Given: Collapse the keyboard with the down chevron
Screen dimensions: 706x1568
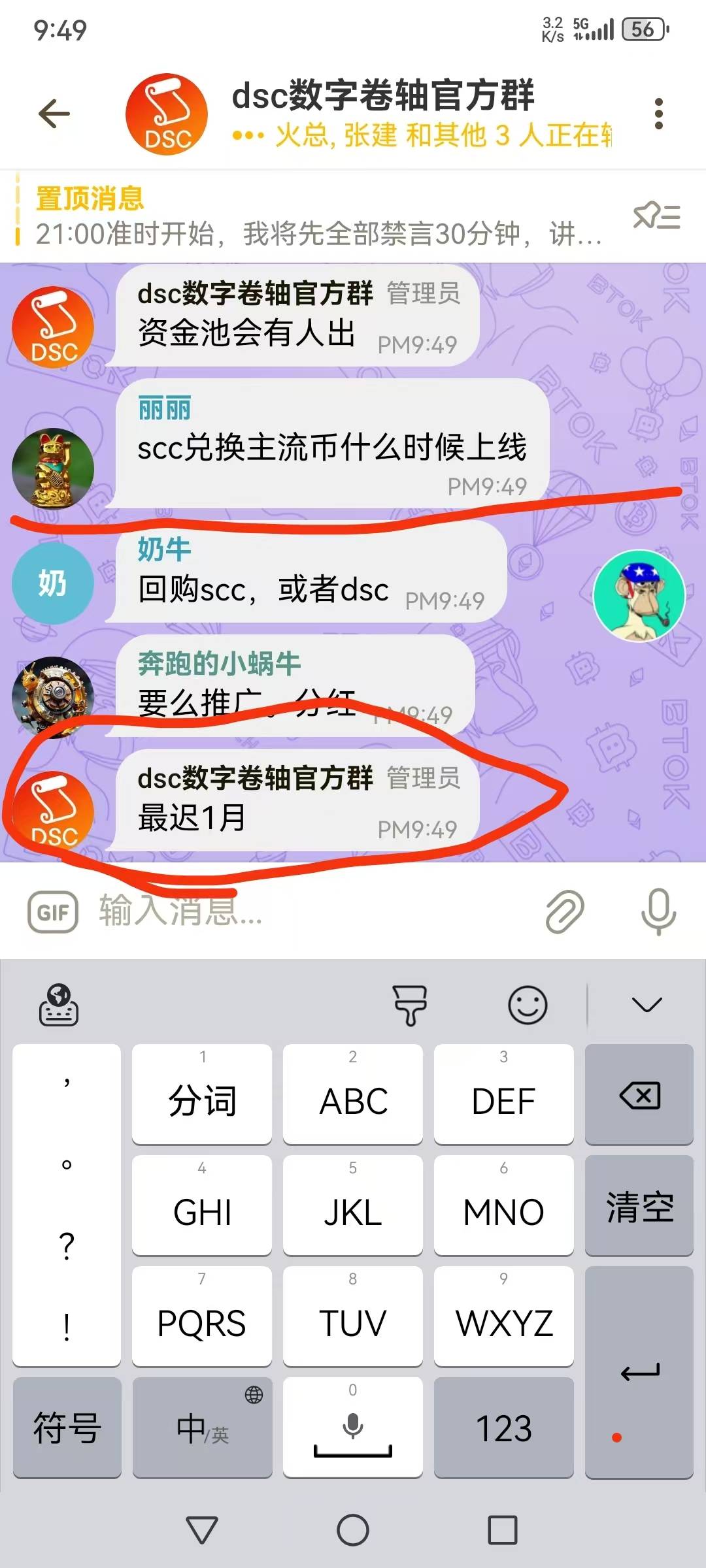Looking at the screenshot, I should pos(647,1005).
